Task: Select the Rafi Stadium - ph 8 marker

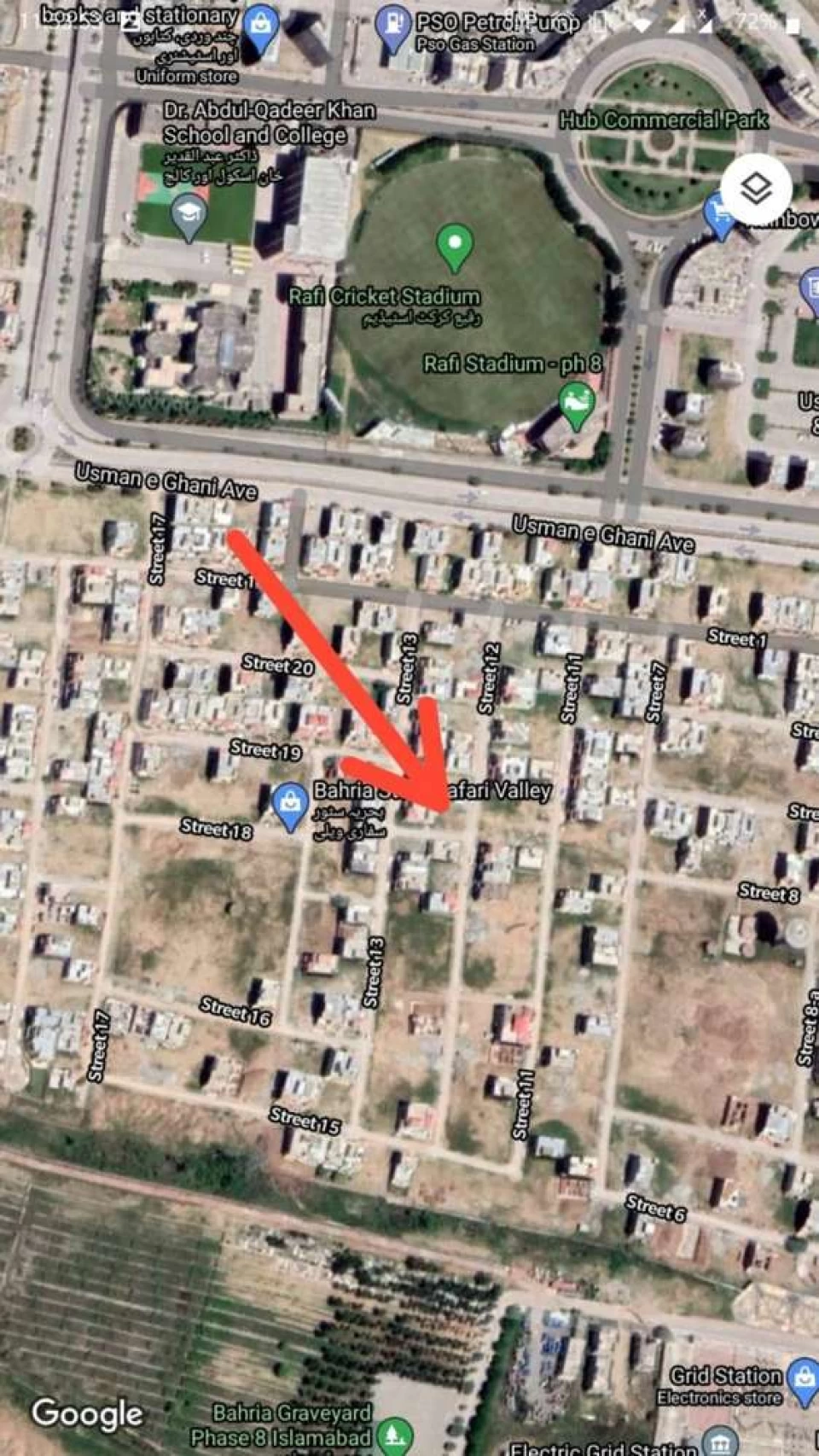Action: 577,405
